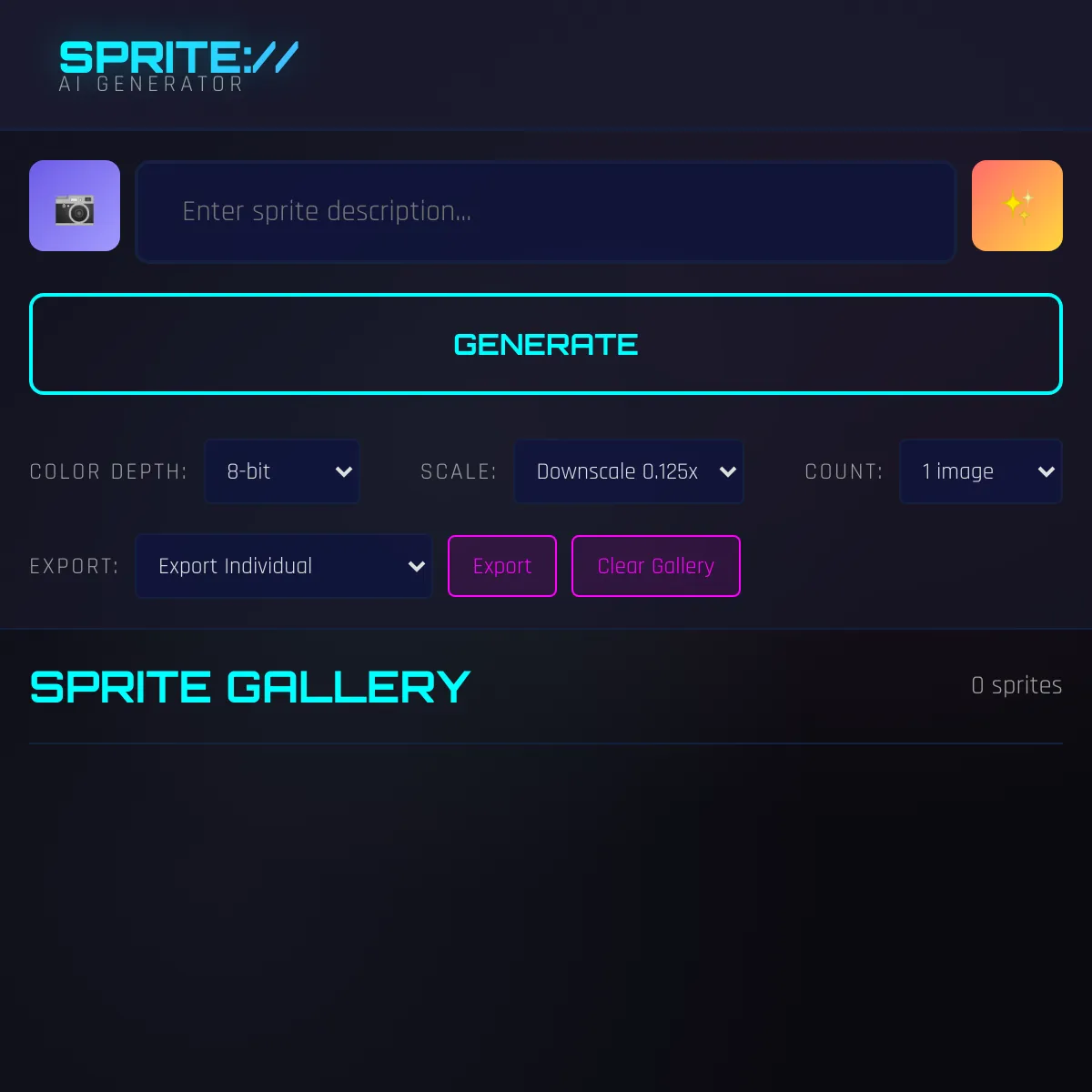Focus the sprite description text field

click(x=546, y=212)
